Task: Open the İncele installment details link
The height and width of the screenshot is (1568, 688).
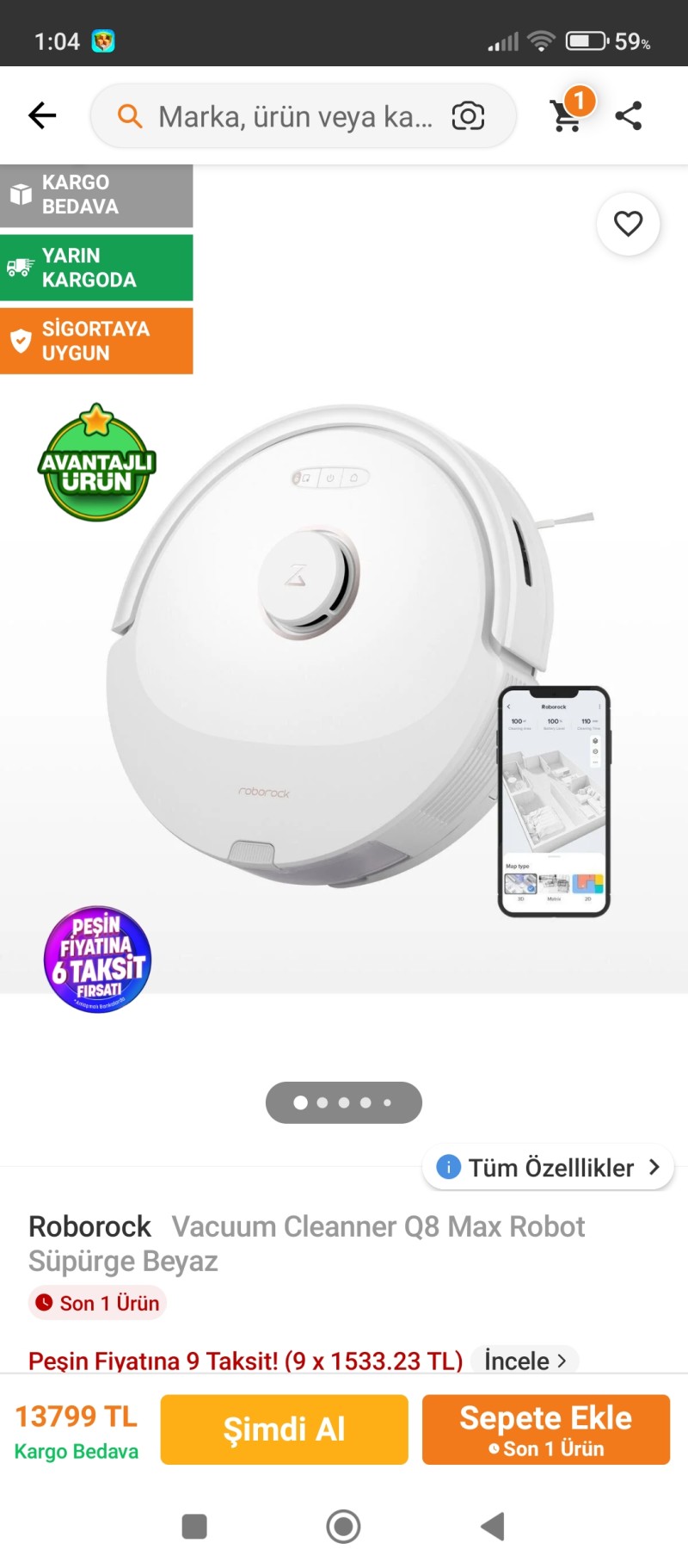Action: click(525, 1361)
